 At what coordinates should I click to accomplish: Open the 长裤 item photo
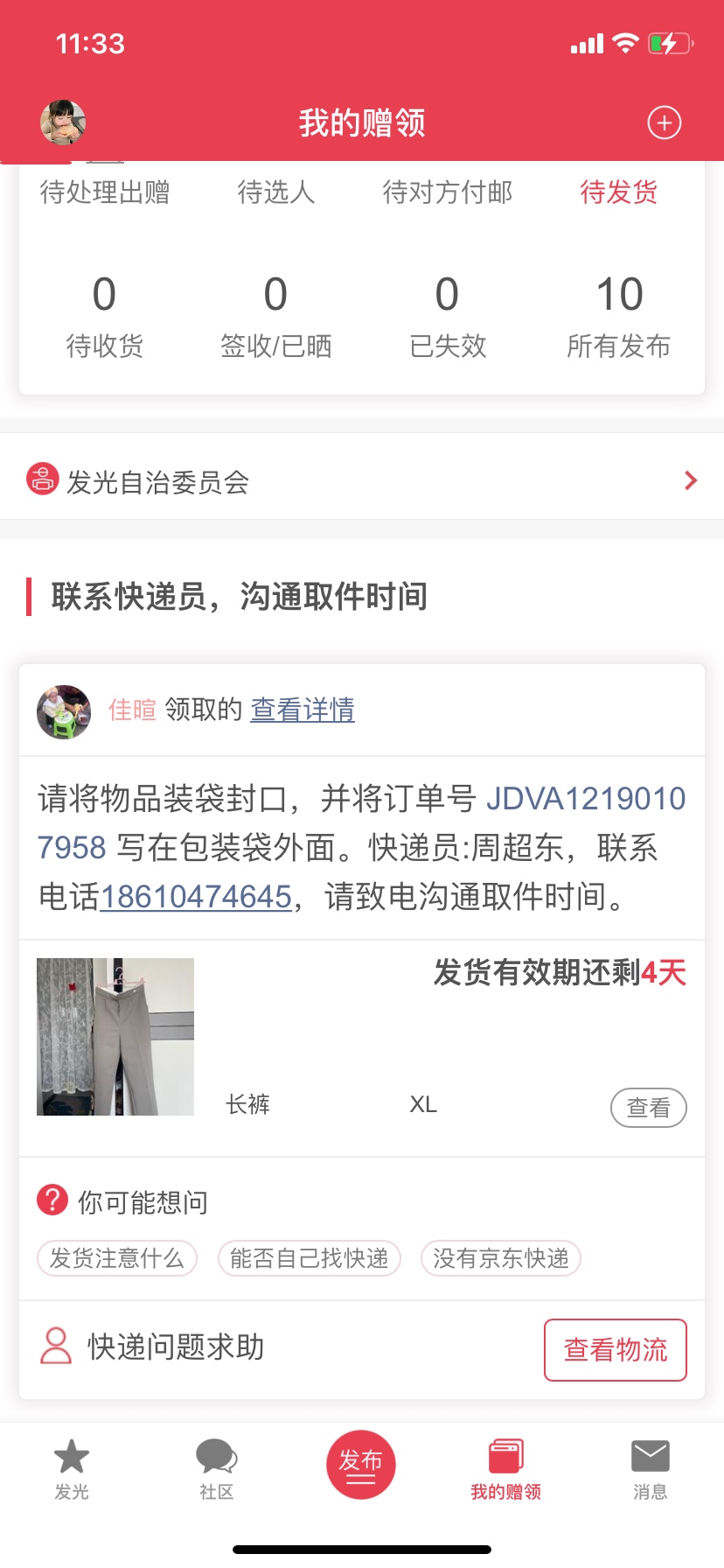(115, 1037)
